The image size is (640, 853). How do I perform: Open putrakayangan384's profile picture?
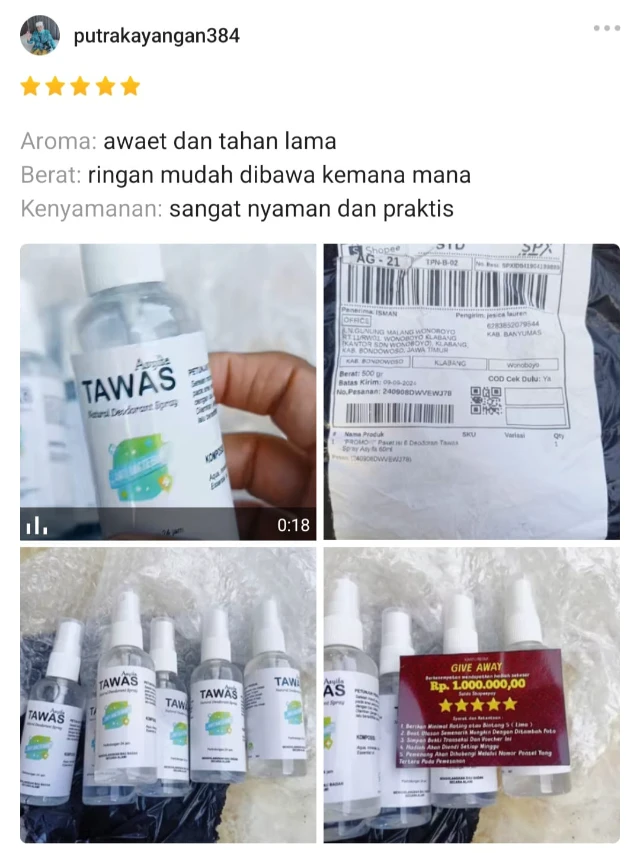coord(40,35)
